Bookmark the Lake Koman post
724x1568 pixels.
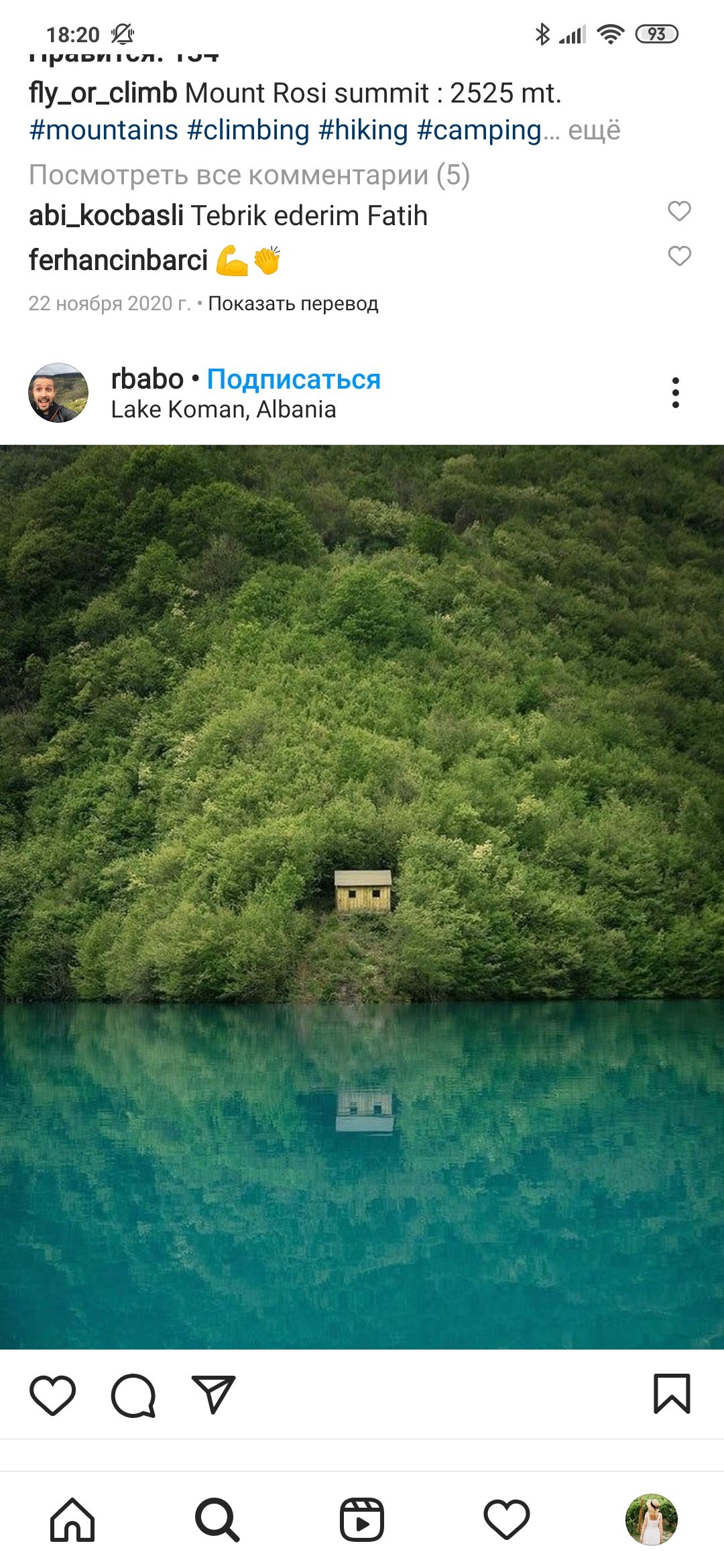coord(672,1394)
